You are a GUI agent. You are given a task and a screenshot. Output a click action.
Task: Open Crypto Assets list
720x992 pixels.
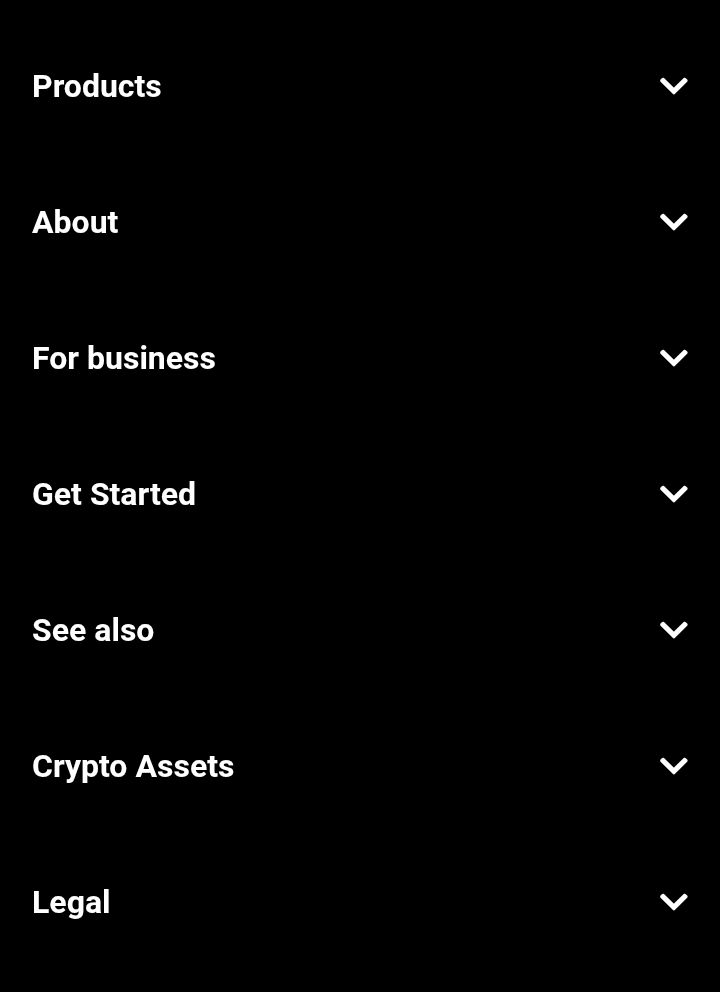[x=673, y=766]
